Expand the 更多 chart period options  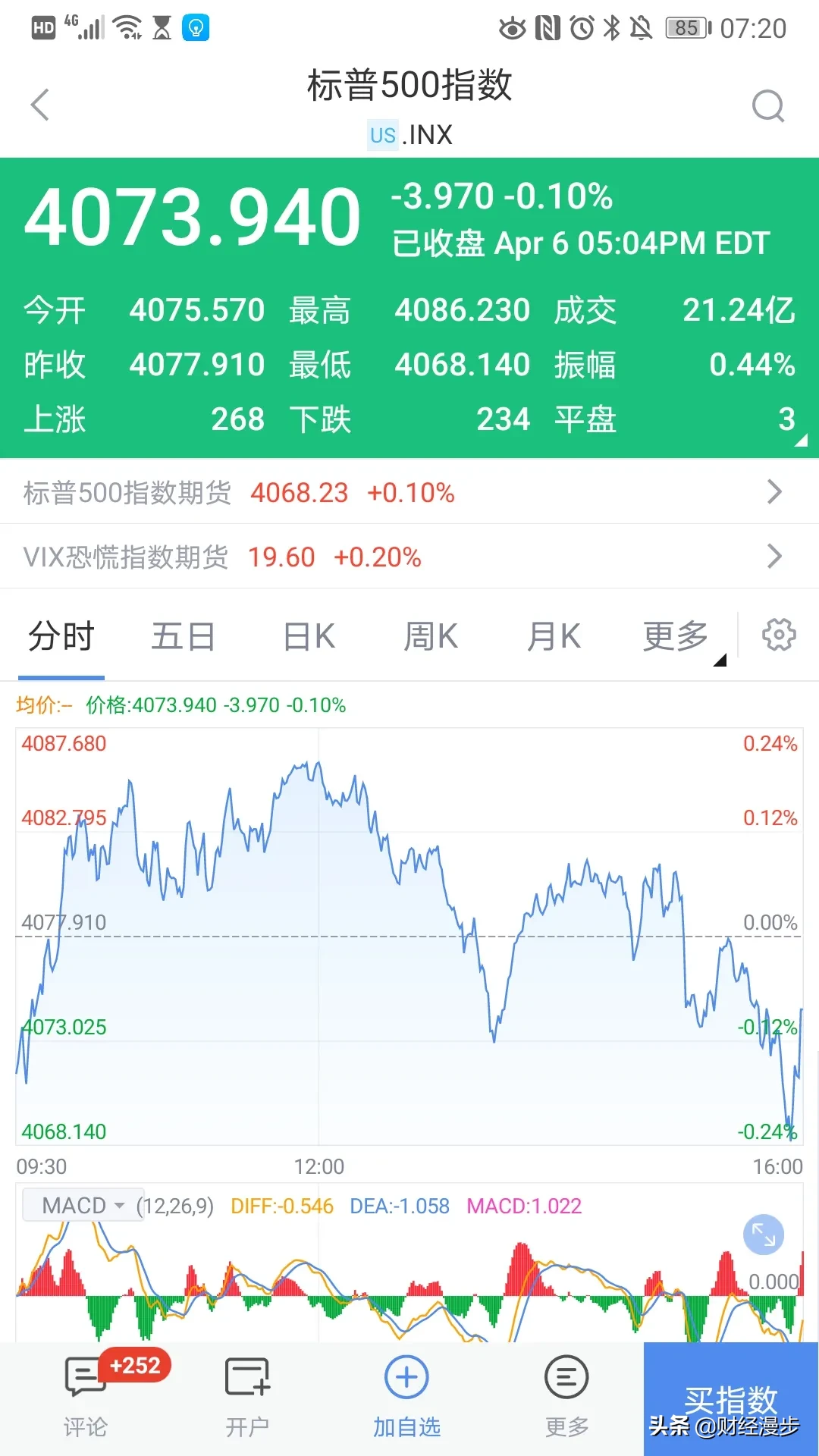pos(676,636)
